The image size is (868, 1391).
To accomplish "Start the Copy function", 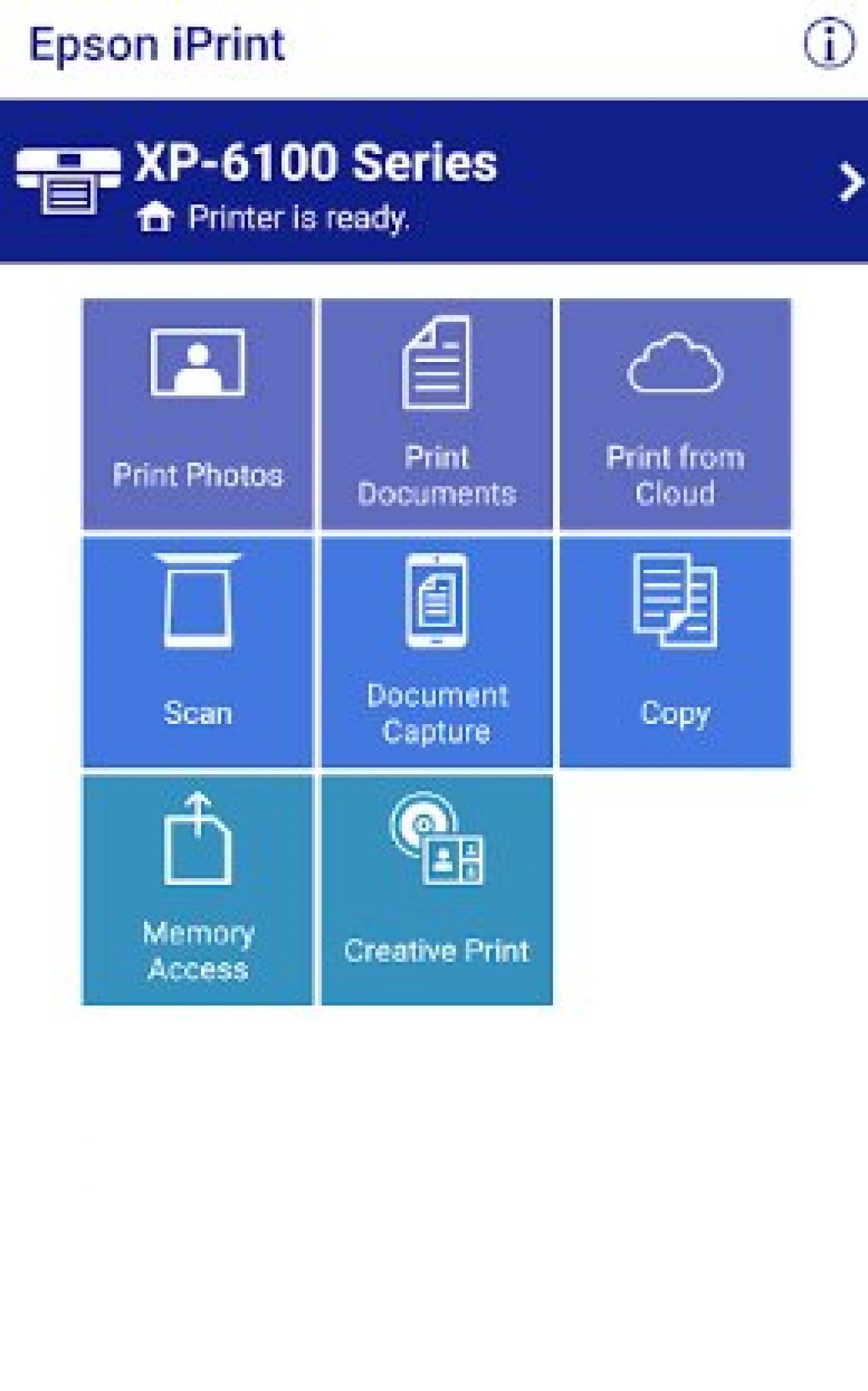I will (674, 649).
